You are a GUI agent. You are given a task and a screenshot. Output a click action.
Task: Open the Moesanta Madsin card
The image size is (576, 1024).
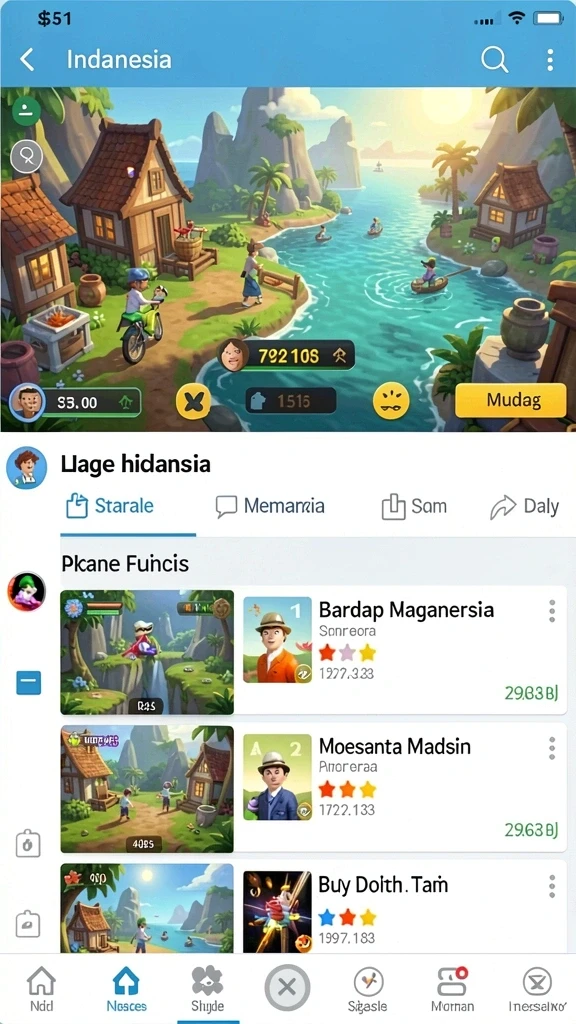click(313, 788)
